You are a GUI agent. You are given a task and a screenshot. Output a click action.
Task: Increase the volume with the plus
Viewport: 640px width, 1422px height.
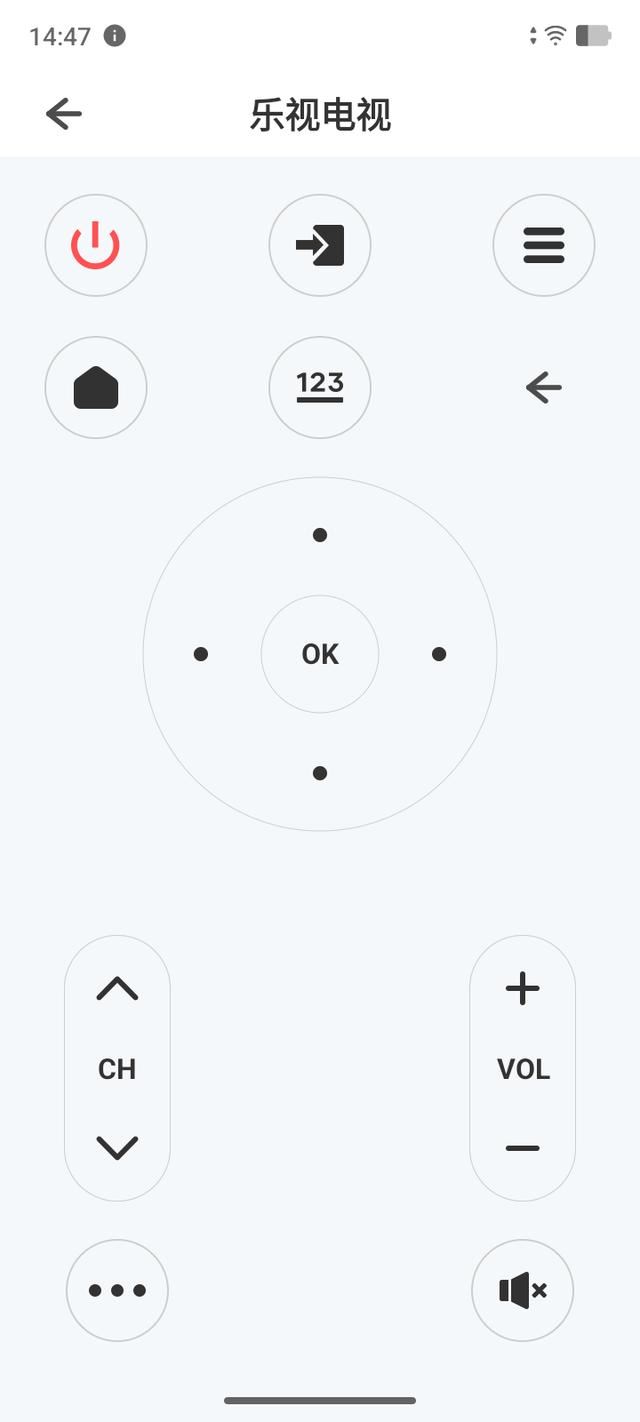point(523,989)
